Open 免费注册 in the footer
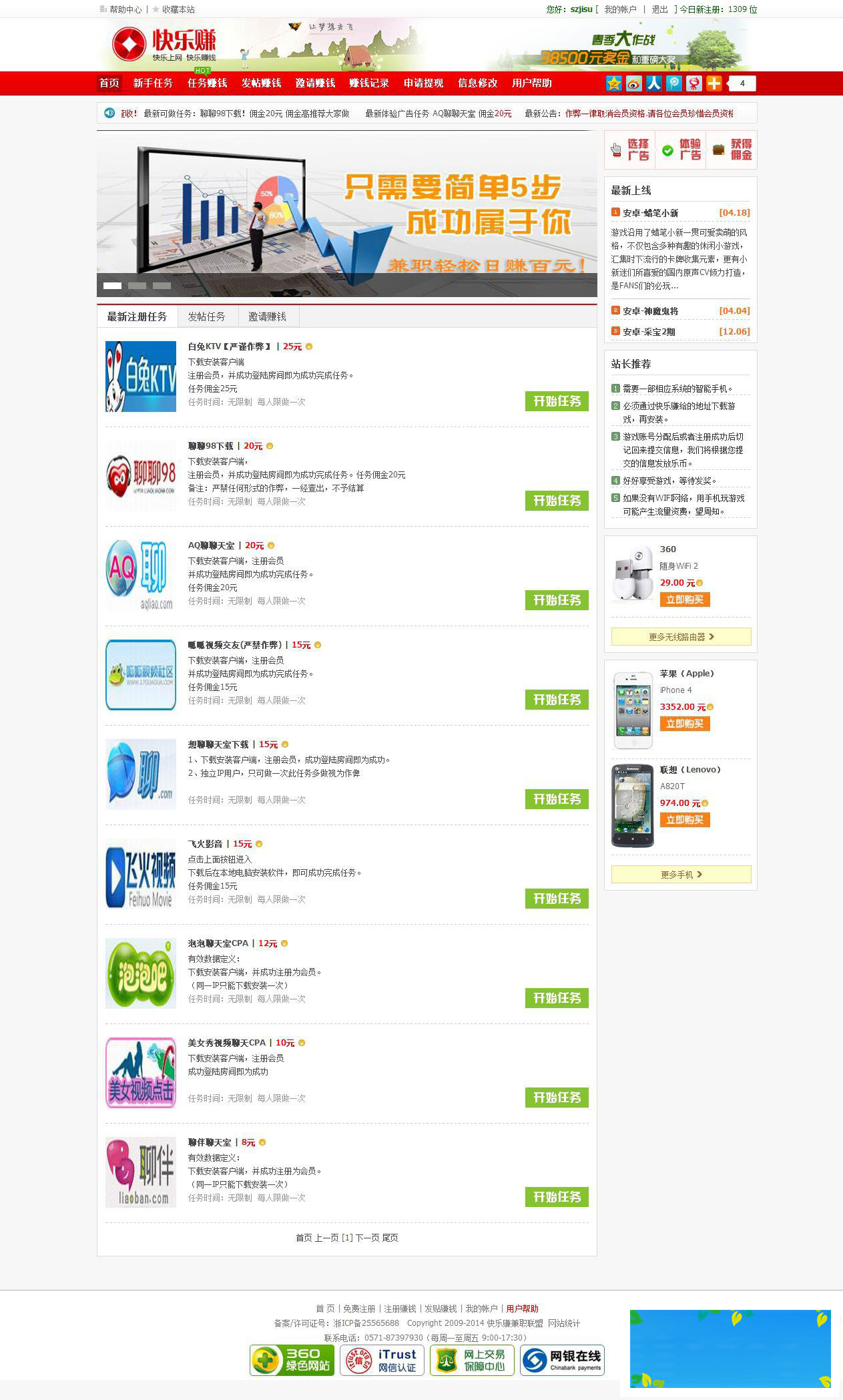The image size is (843, 1400). [359, 1309]
